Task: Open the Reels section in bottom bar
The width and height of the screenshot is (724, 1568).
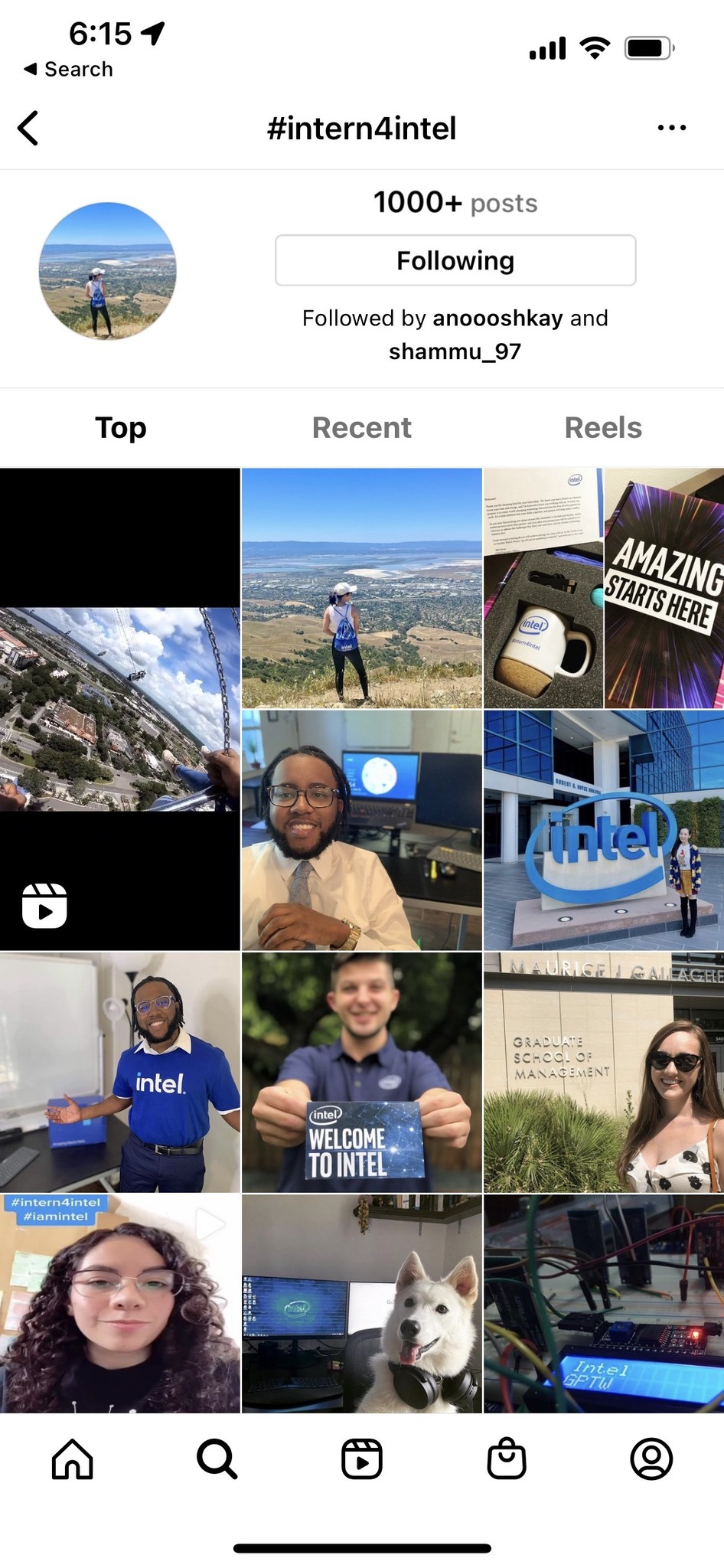Action: [362, 1459]
